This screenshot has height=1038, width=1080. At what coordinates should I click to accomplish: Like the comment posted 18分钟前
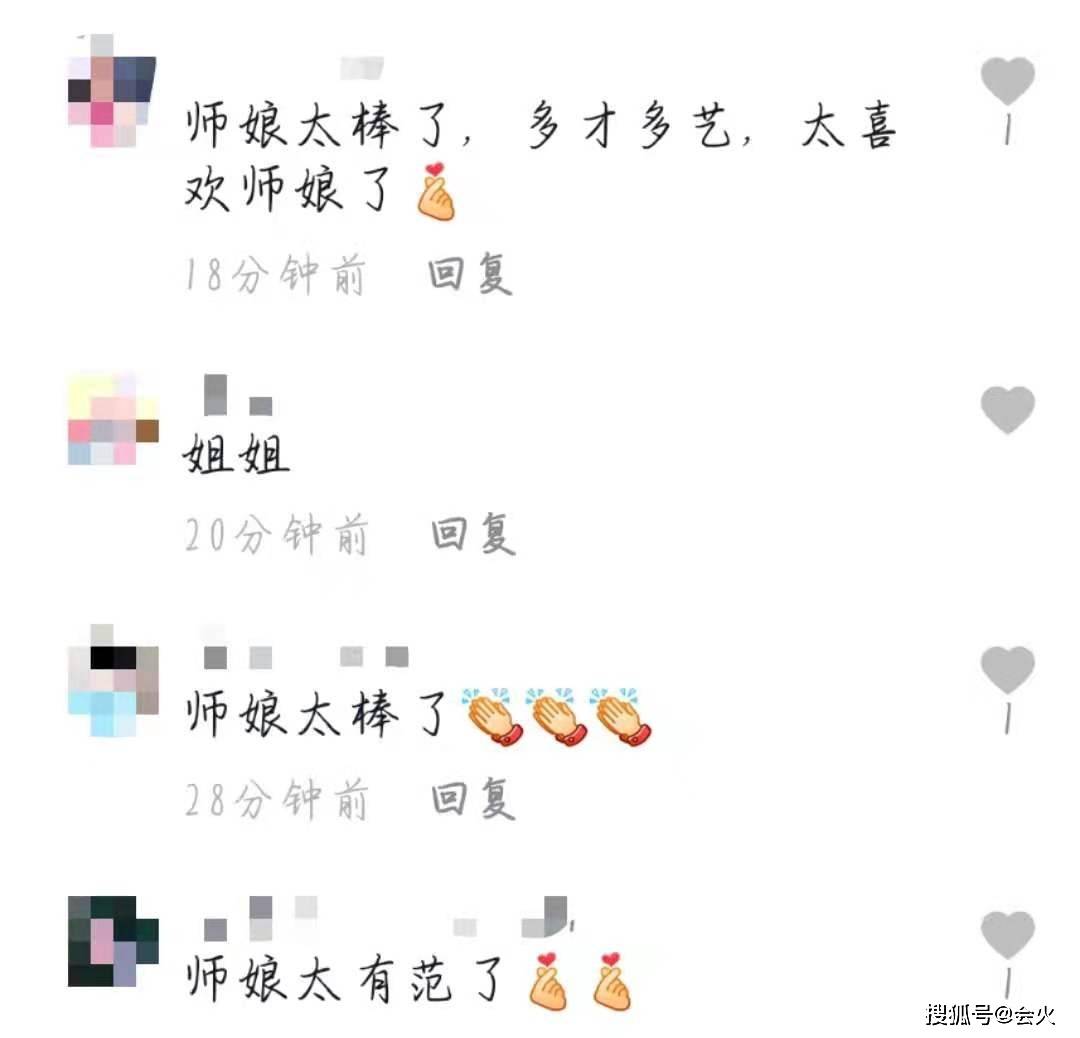click(x=1006, y=82)
